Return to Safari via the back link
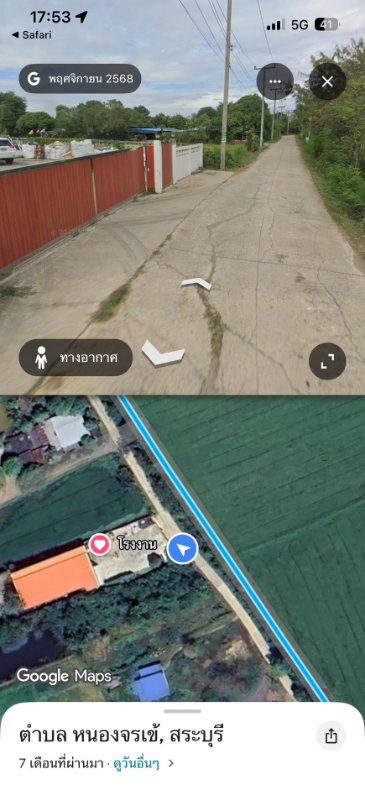Screen dimensions: 365x790 [31, 35]
